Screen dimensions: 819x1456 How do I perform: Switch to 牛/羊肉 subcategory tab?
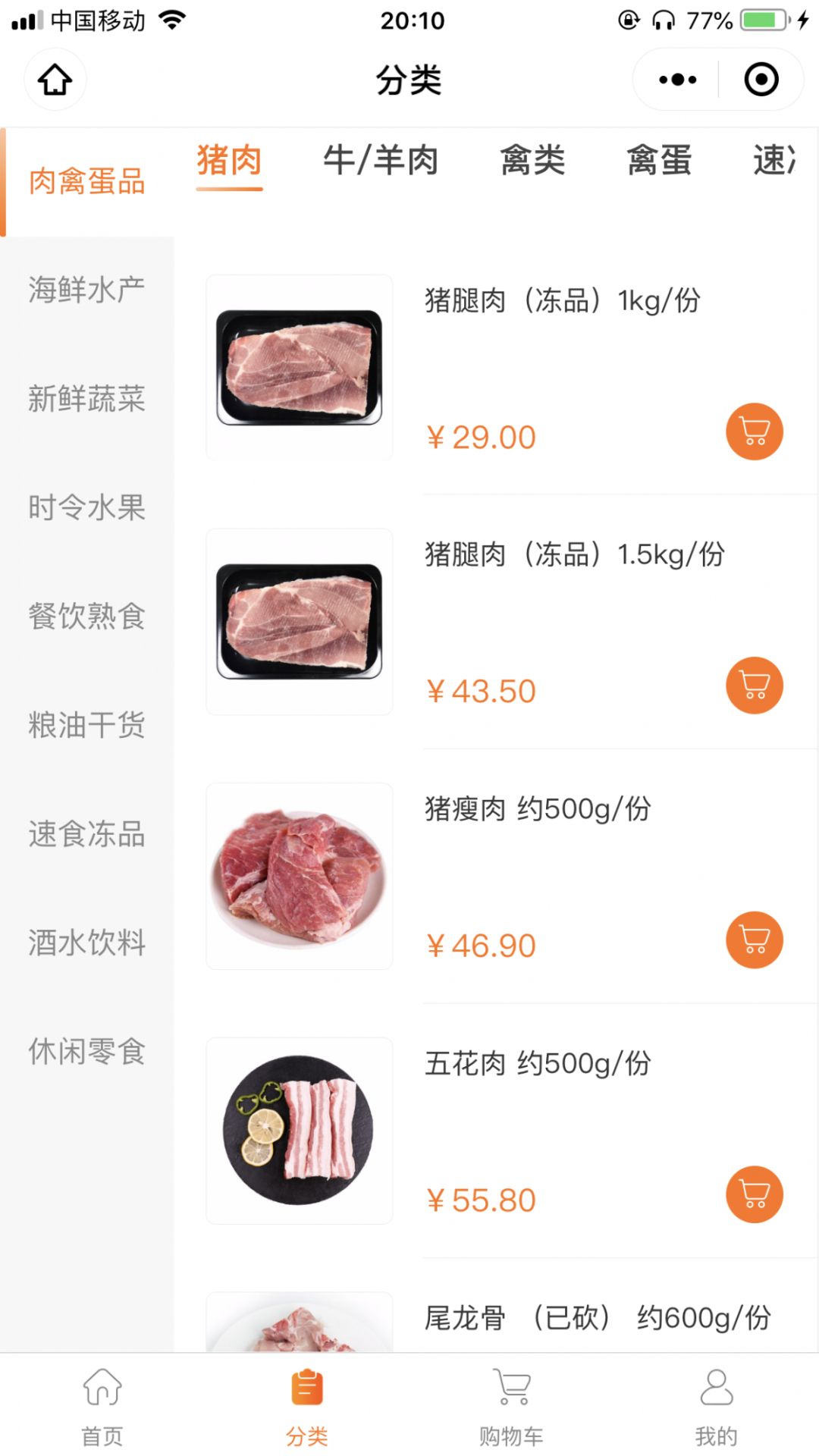pyautogui.click(x=381, y=161)
